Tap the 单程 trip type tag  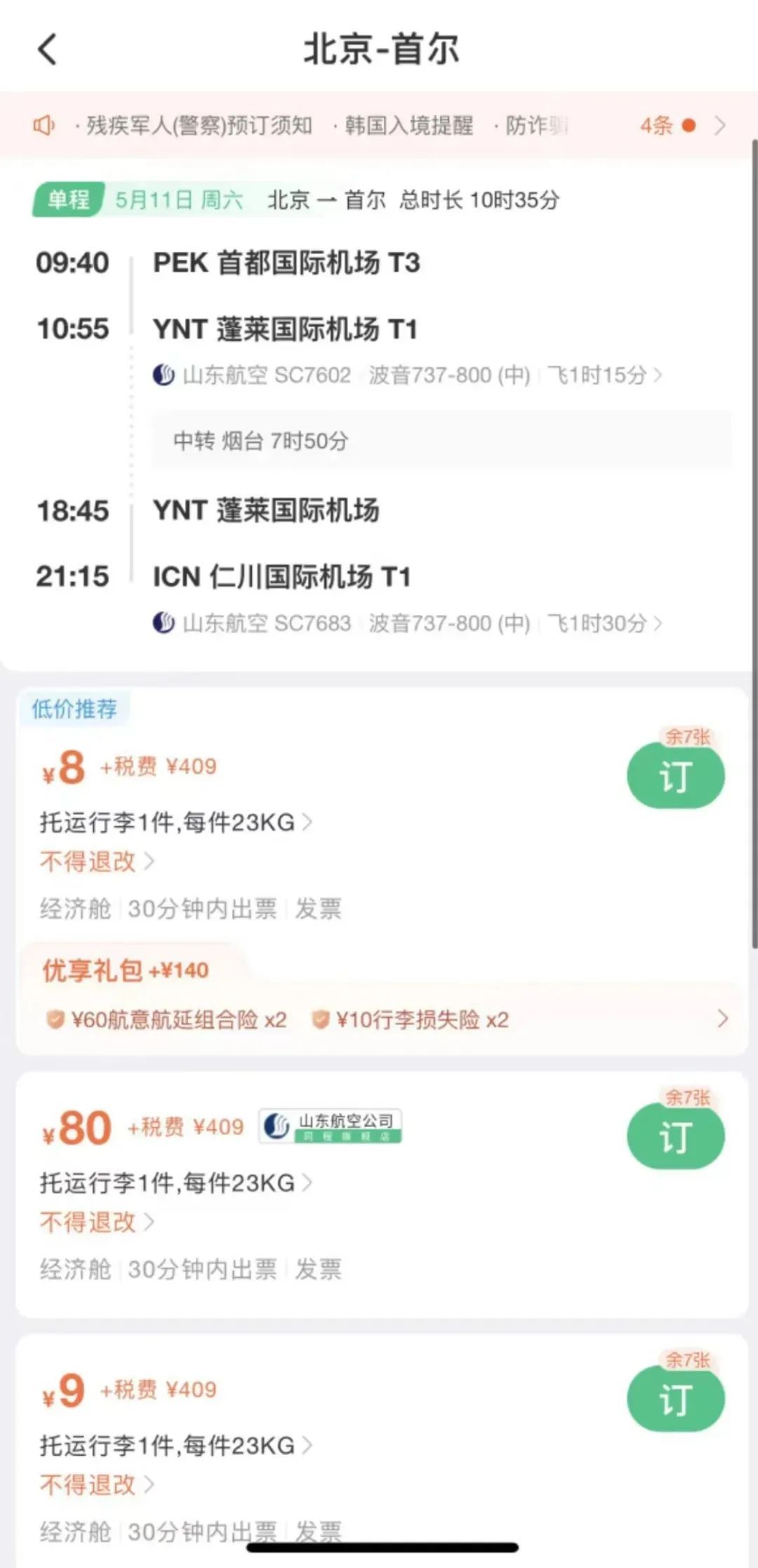67,199
